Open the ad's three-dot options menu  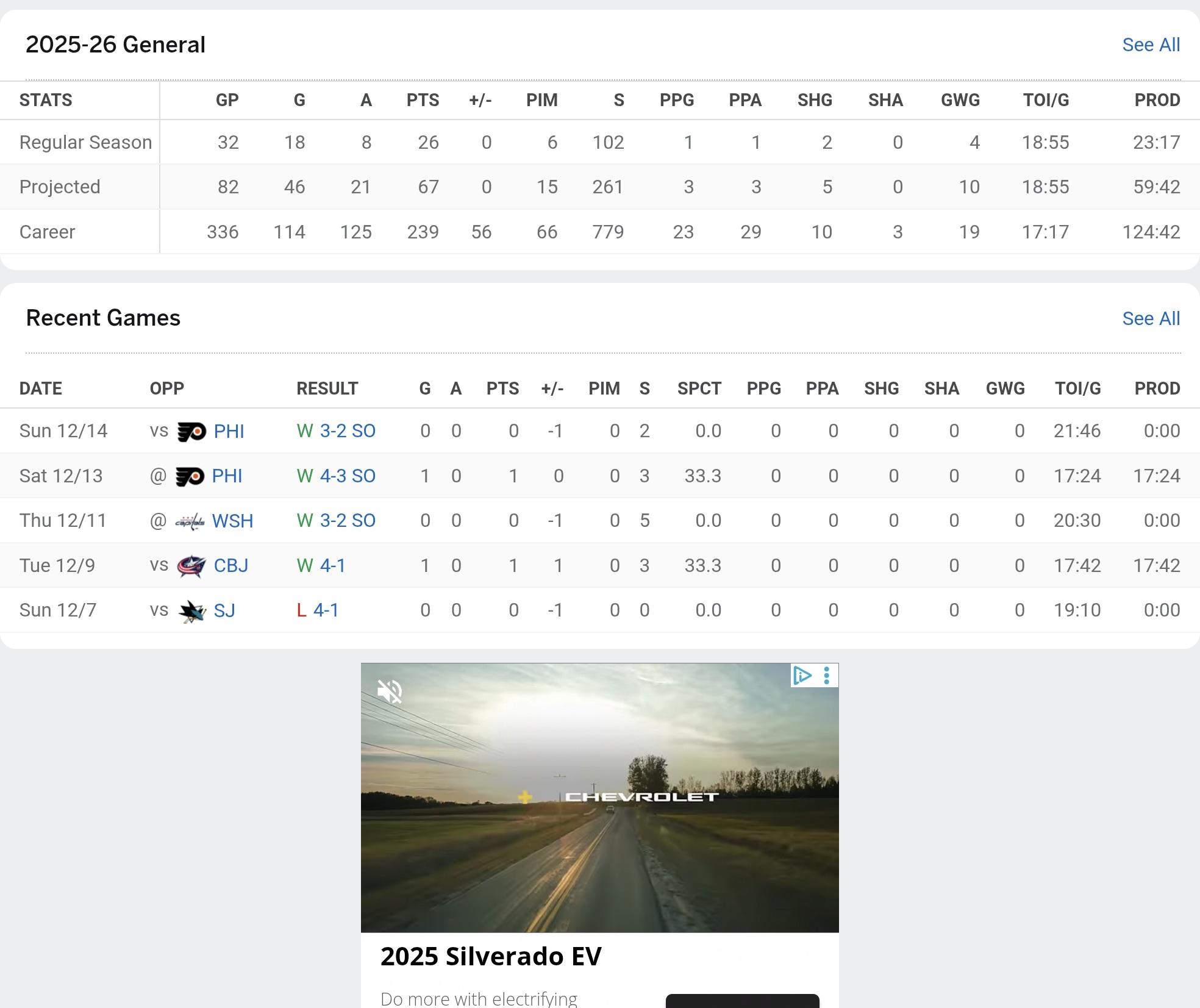click(827, 675)
